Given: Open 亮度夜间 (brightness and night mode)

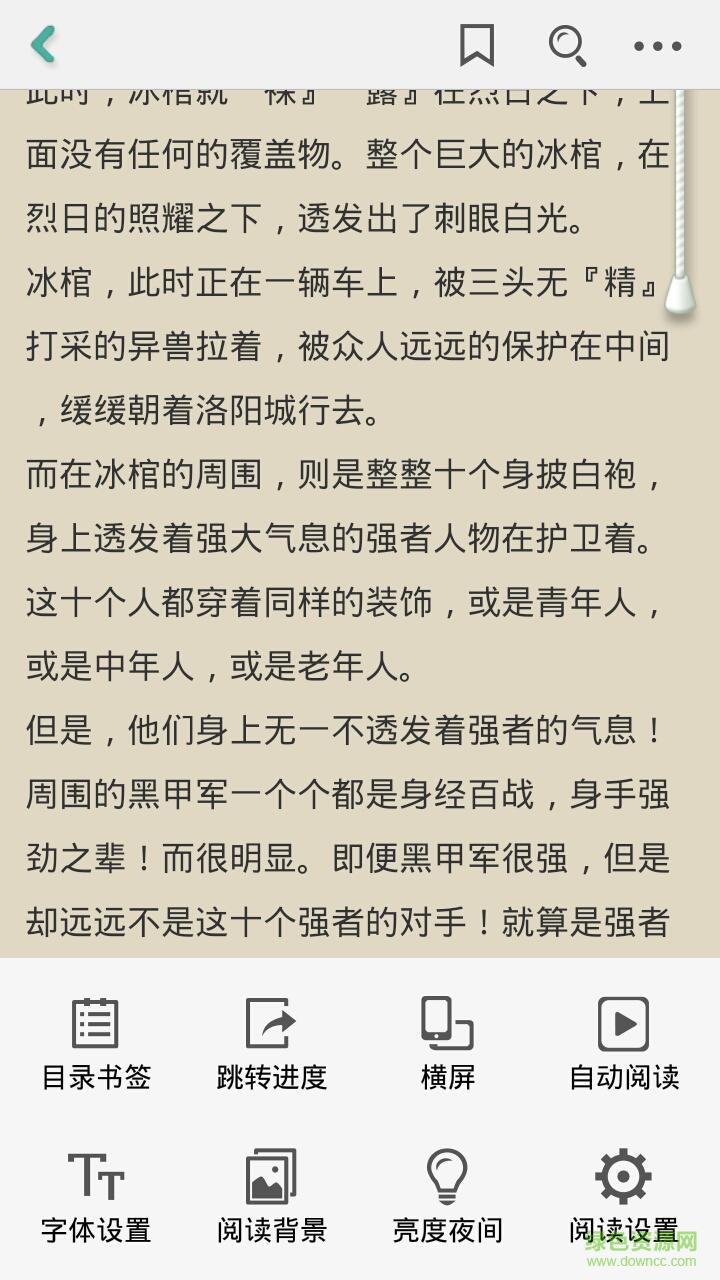Looking at the screenshot, I should [x=447, y=1197].
